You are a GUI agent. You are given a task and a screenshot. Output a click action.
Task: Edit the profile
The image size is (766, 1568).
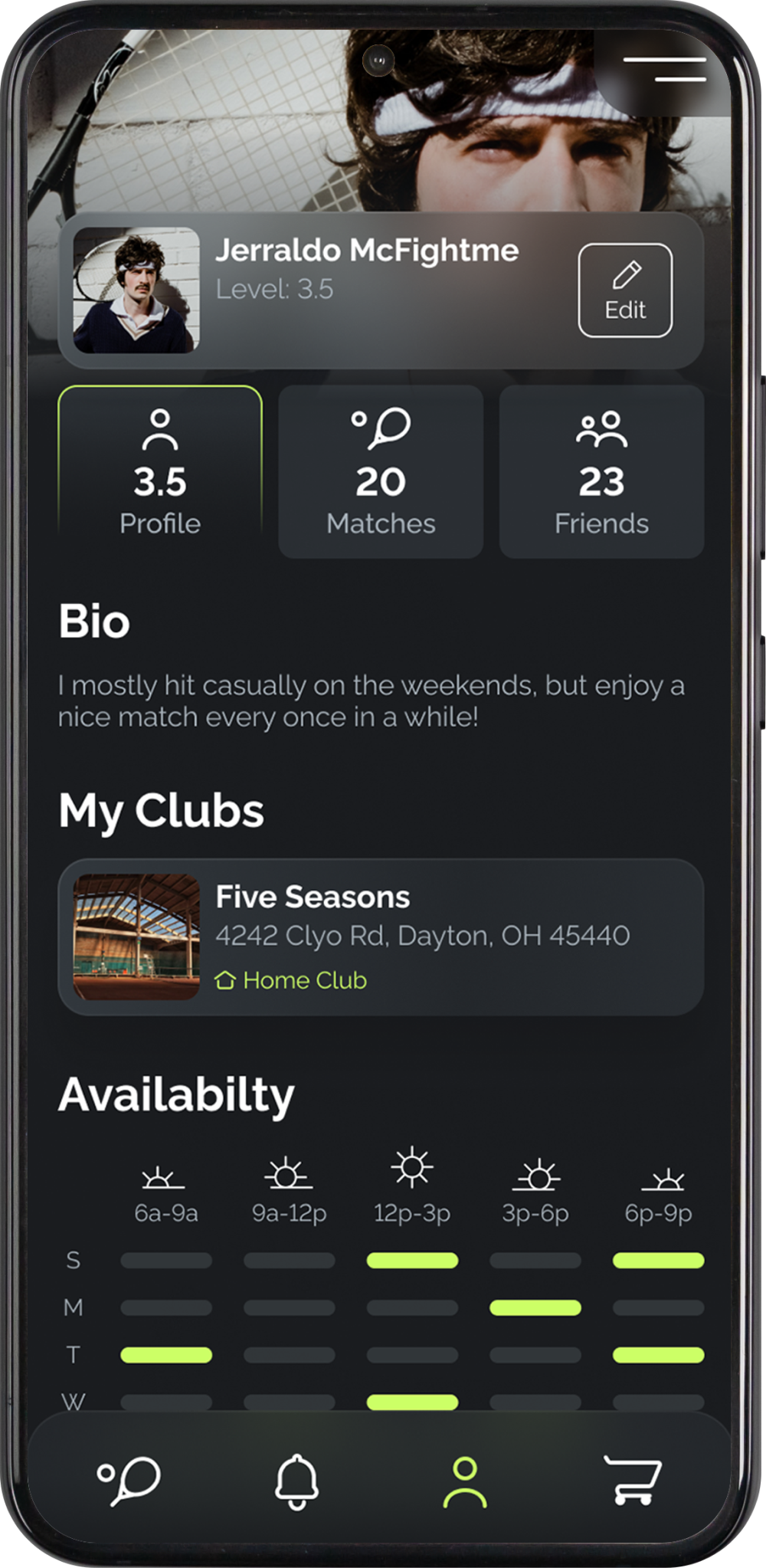(625, 290)
